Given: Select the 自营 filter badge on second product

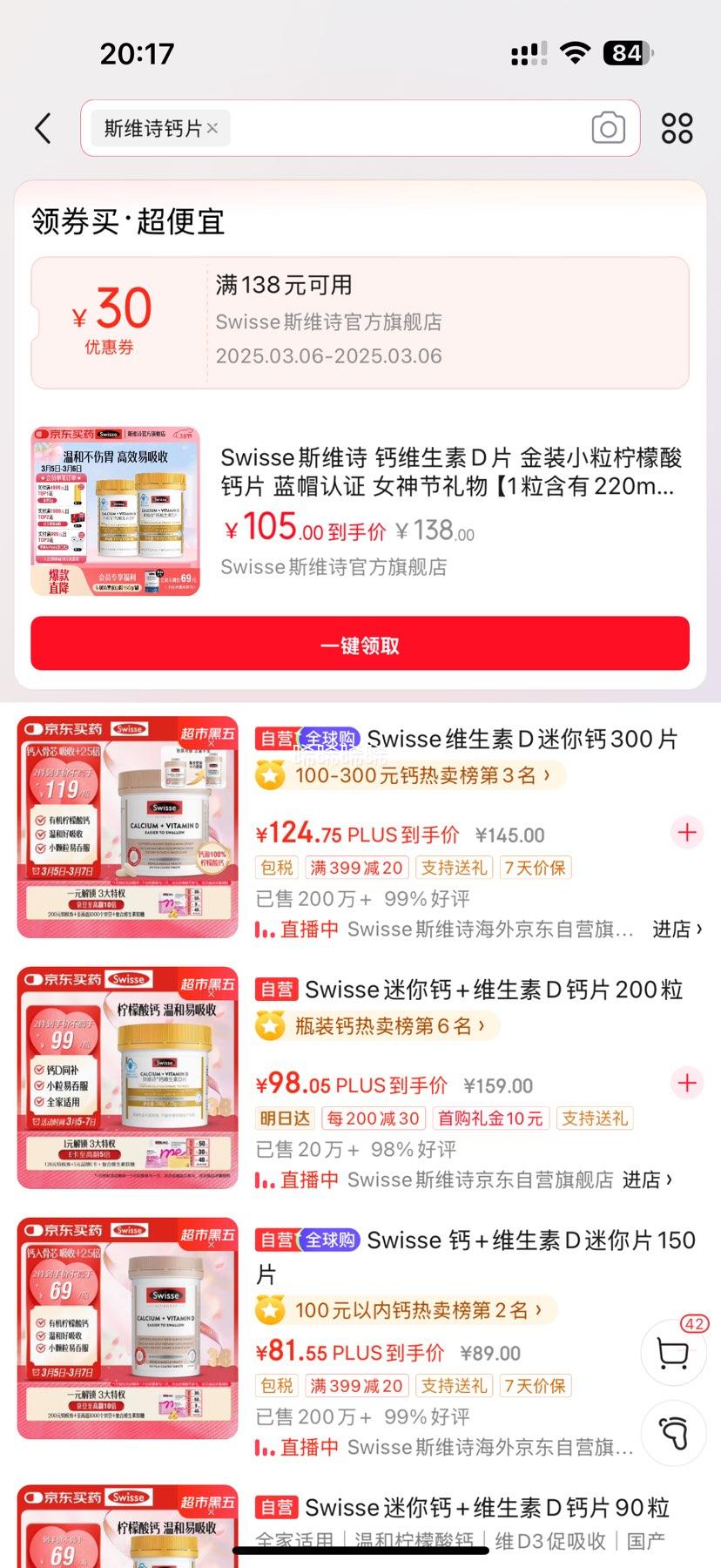Looking at the screenshot, I should 276,989.
